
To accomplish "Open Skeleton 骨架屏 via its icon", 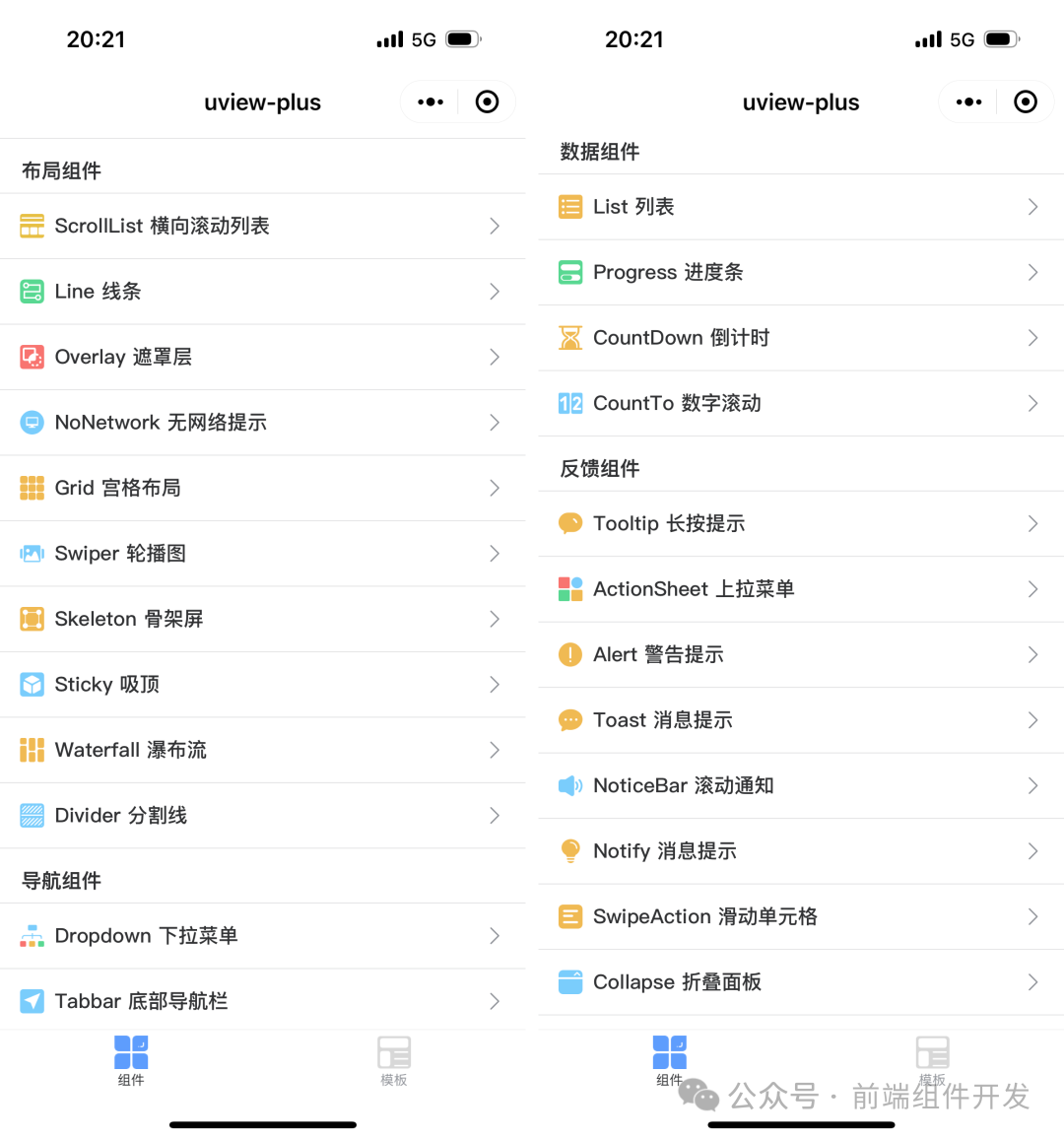I will [33, 619].
